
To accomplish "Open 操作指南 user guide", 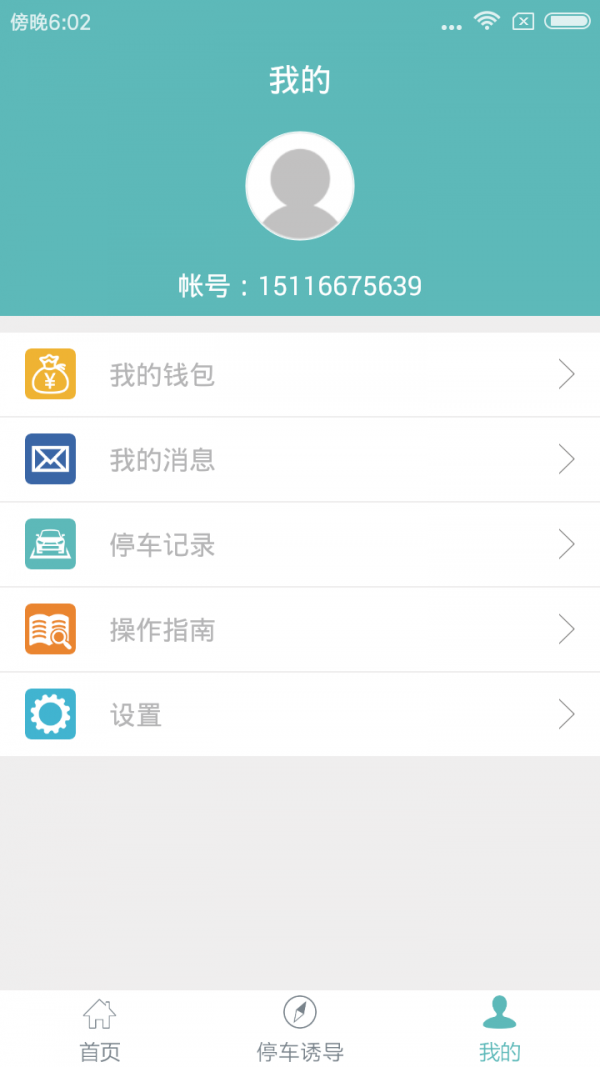I will [x=300, y=630].
